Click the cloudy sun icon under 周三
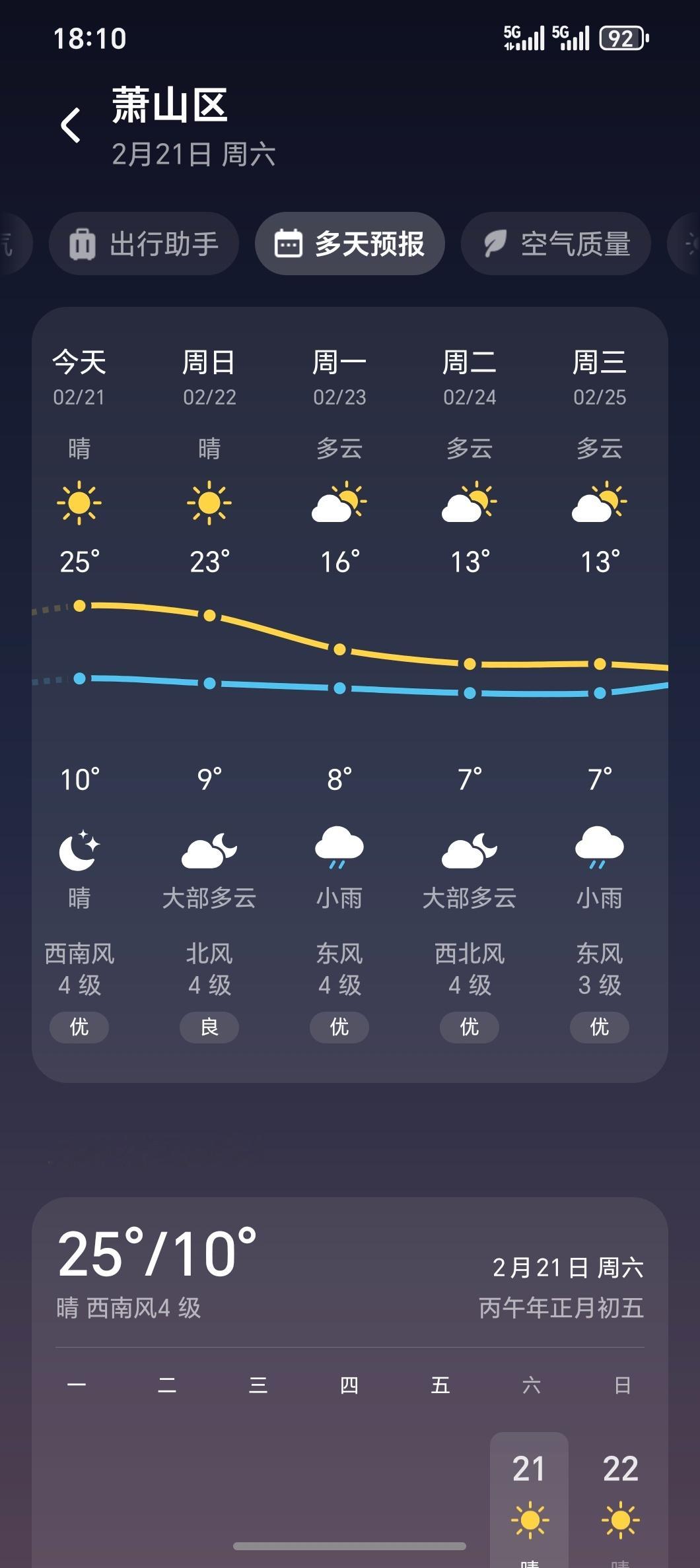This screenshot has width=700, height=1568. (x=598, y=504)
